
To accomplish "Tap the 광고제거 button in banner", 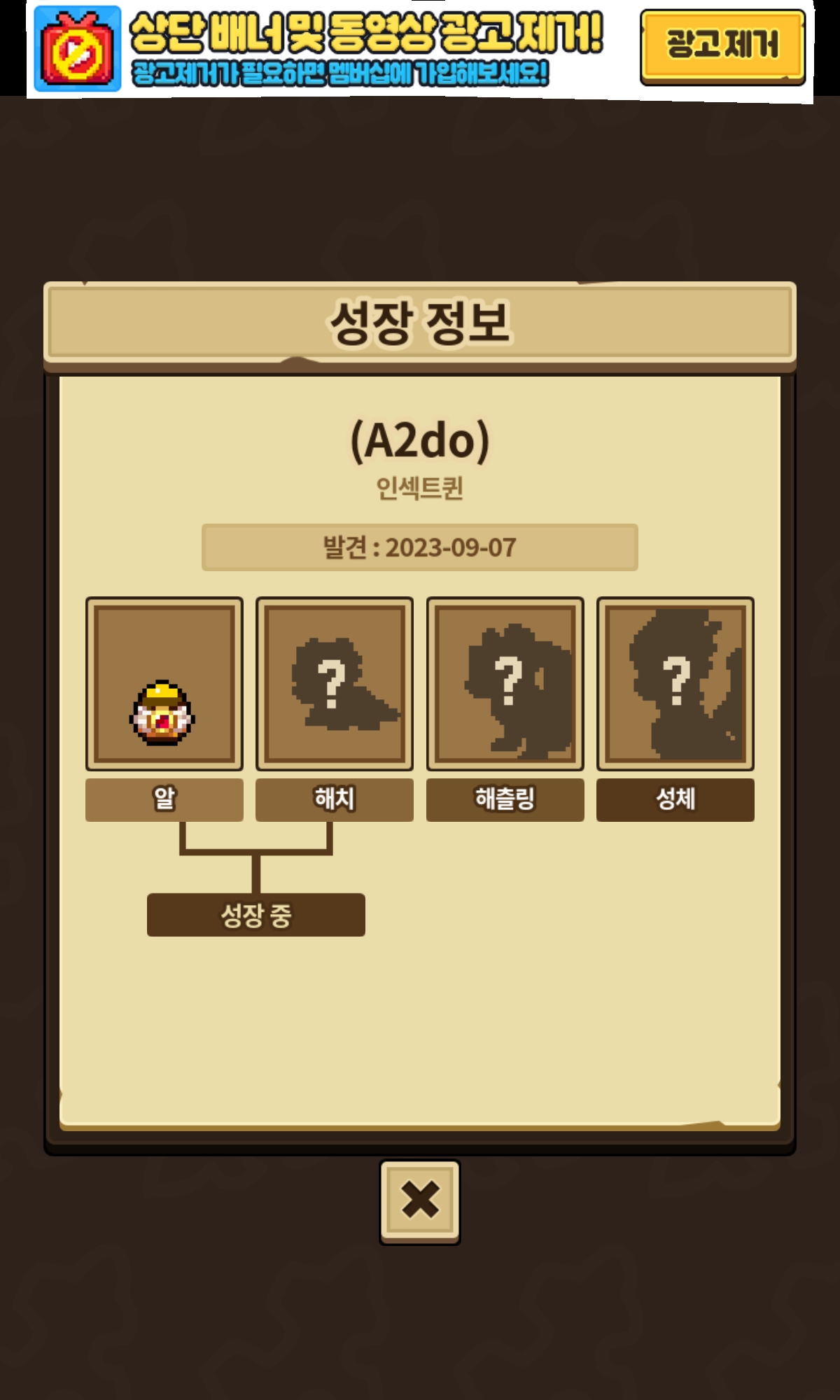I will [722, 46].
